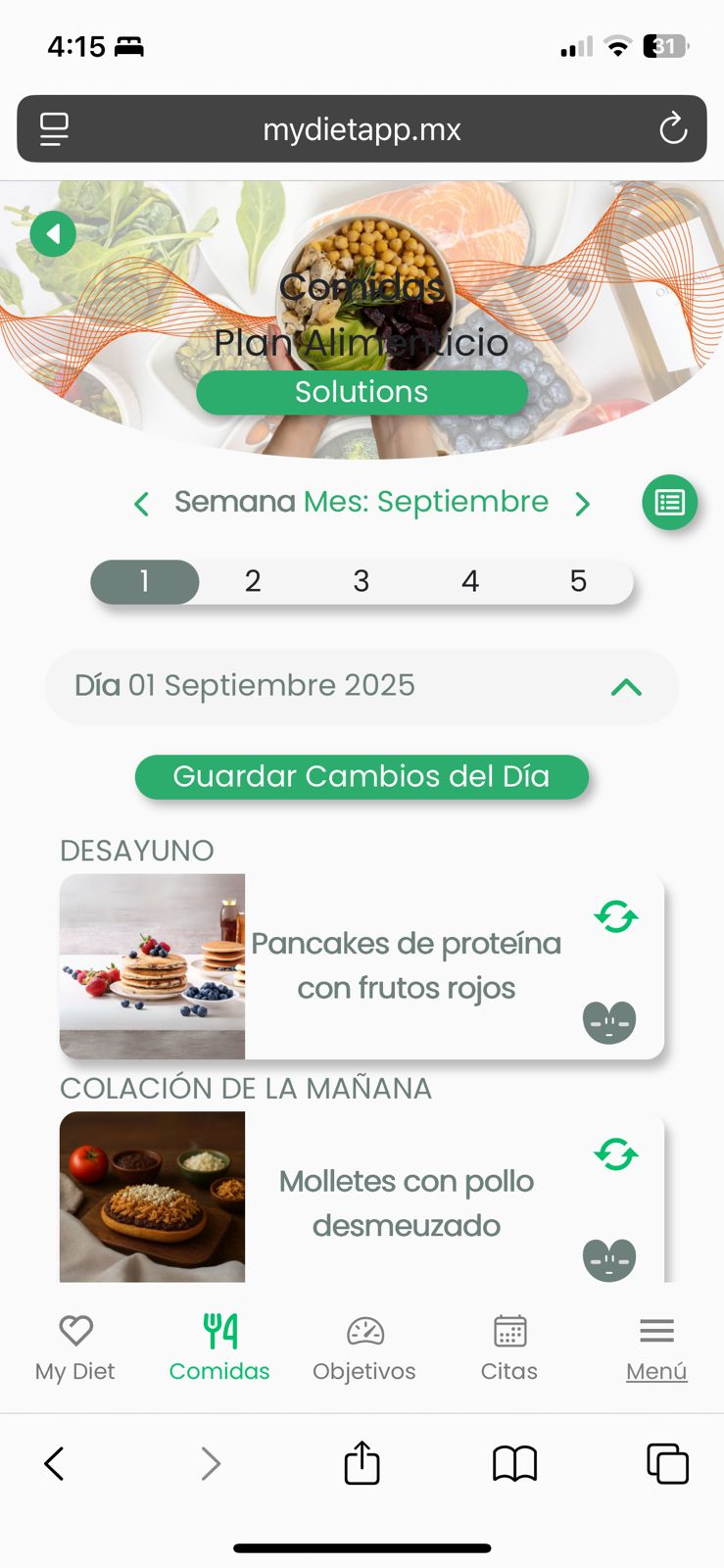724x1568 pixels.
Task: Open the Objetivos gauge icon
Action: coord(363,1331)
